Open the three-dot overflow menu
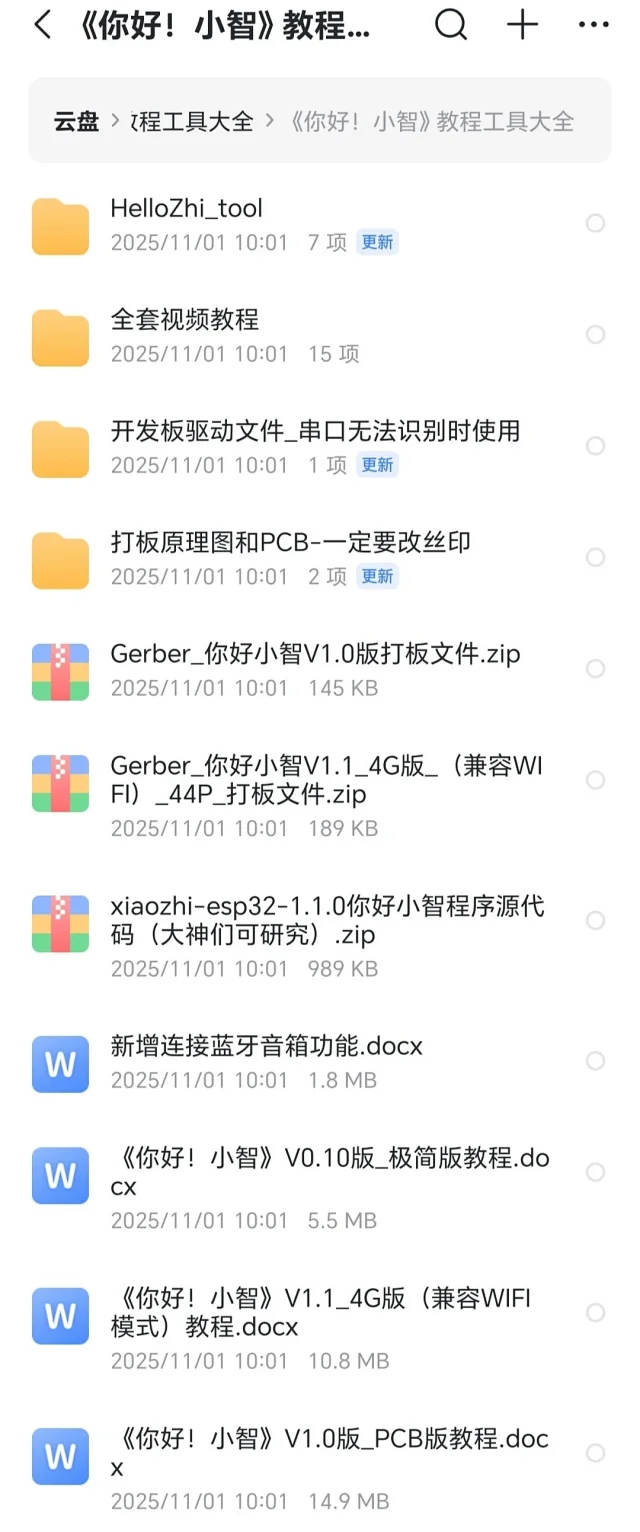 click(594, 26)
